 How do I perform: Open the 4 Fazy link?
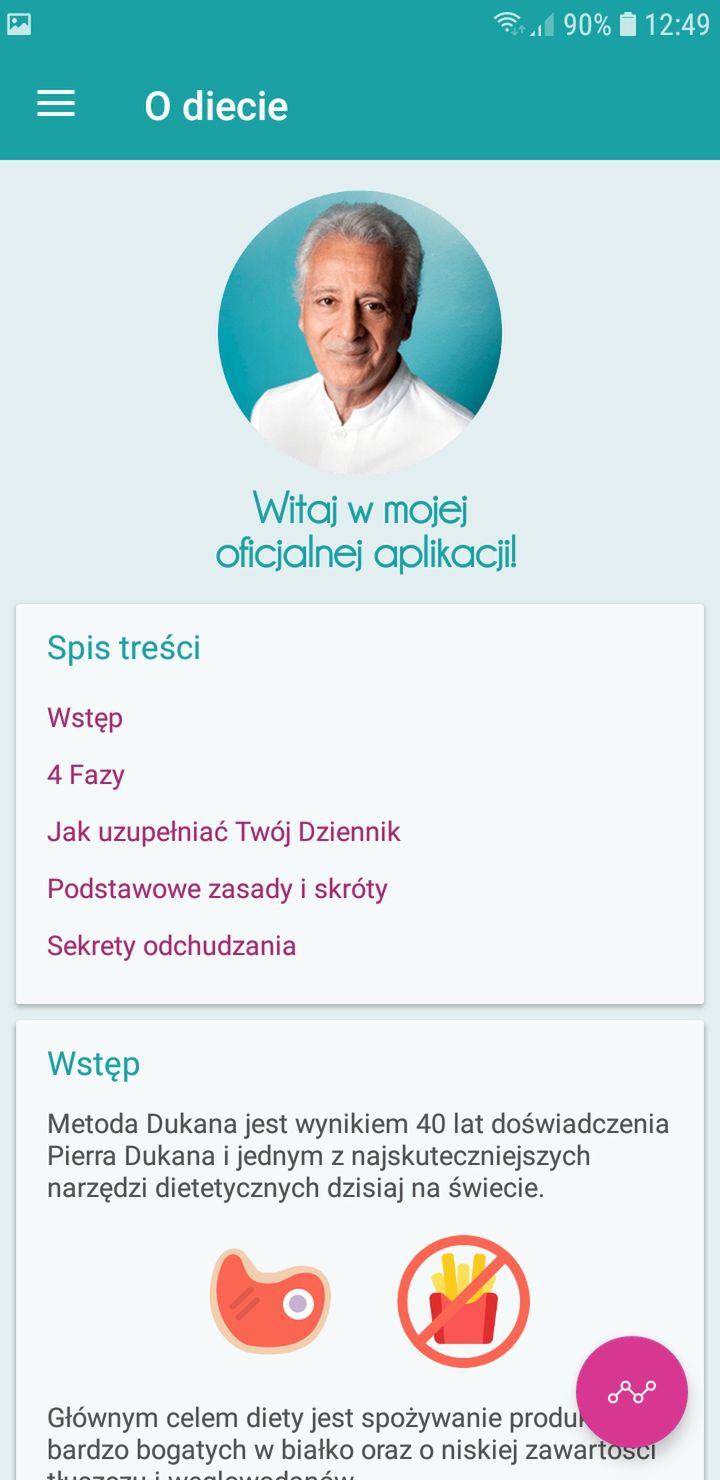coord(86,775)
